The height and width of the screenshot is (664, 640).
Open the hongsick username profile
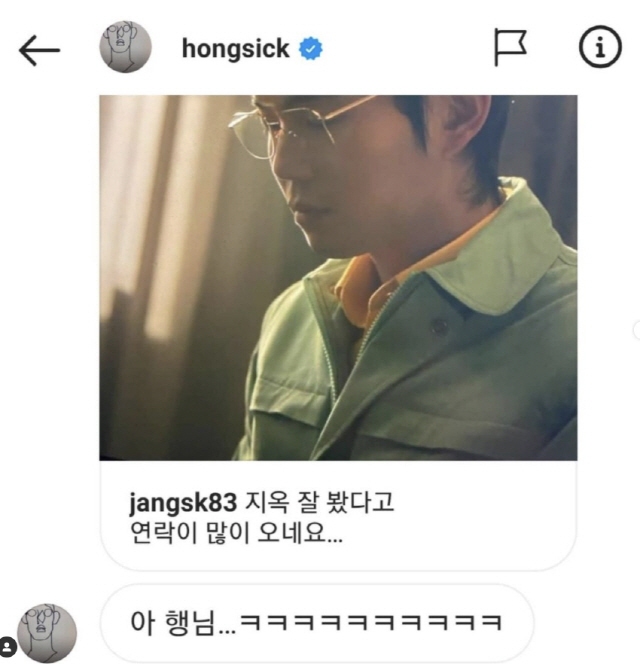236,49
